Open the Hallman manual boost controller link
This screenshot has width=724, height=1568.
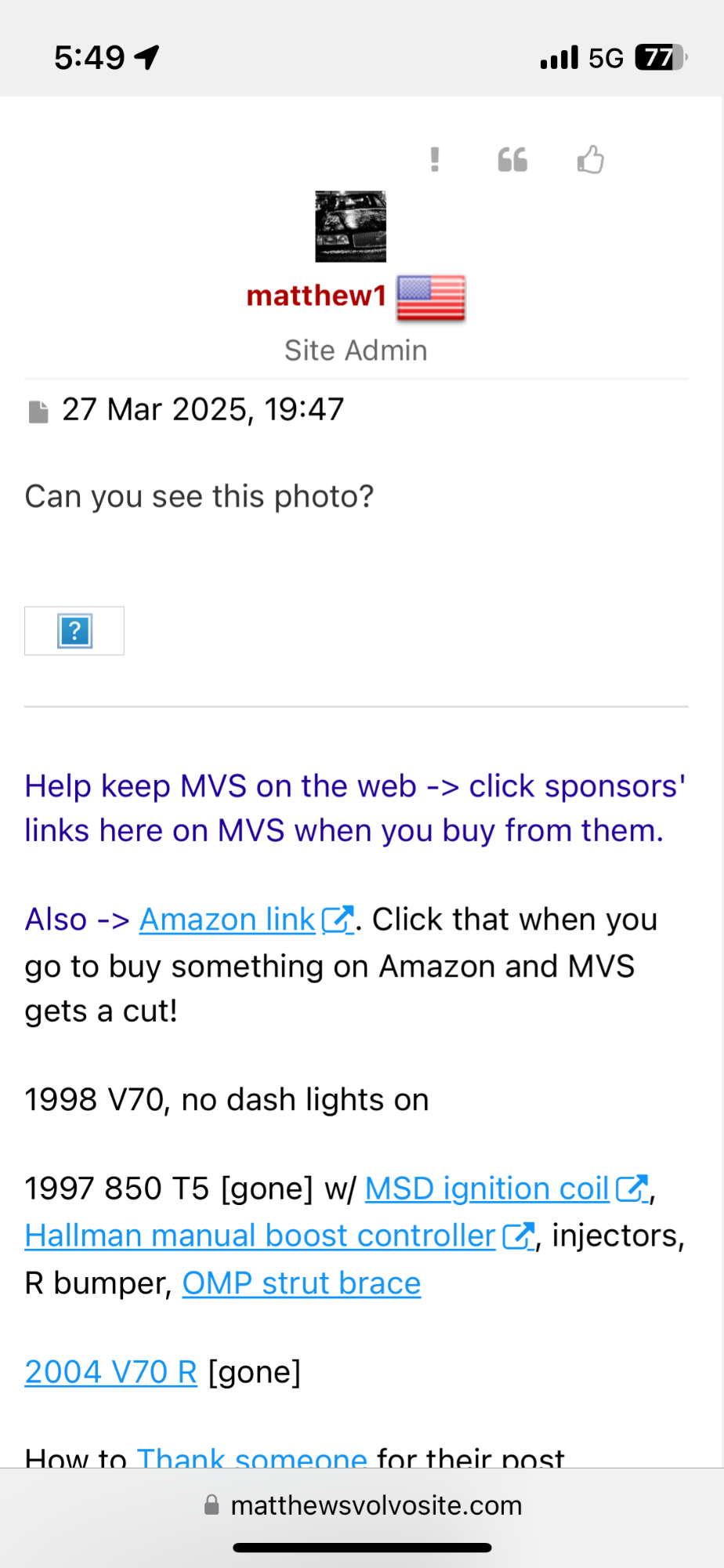coord(260,1236)
